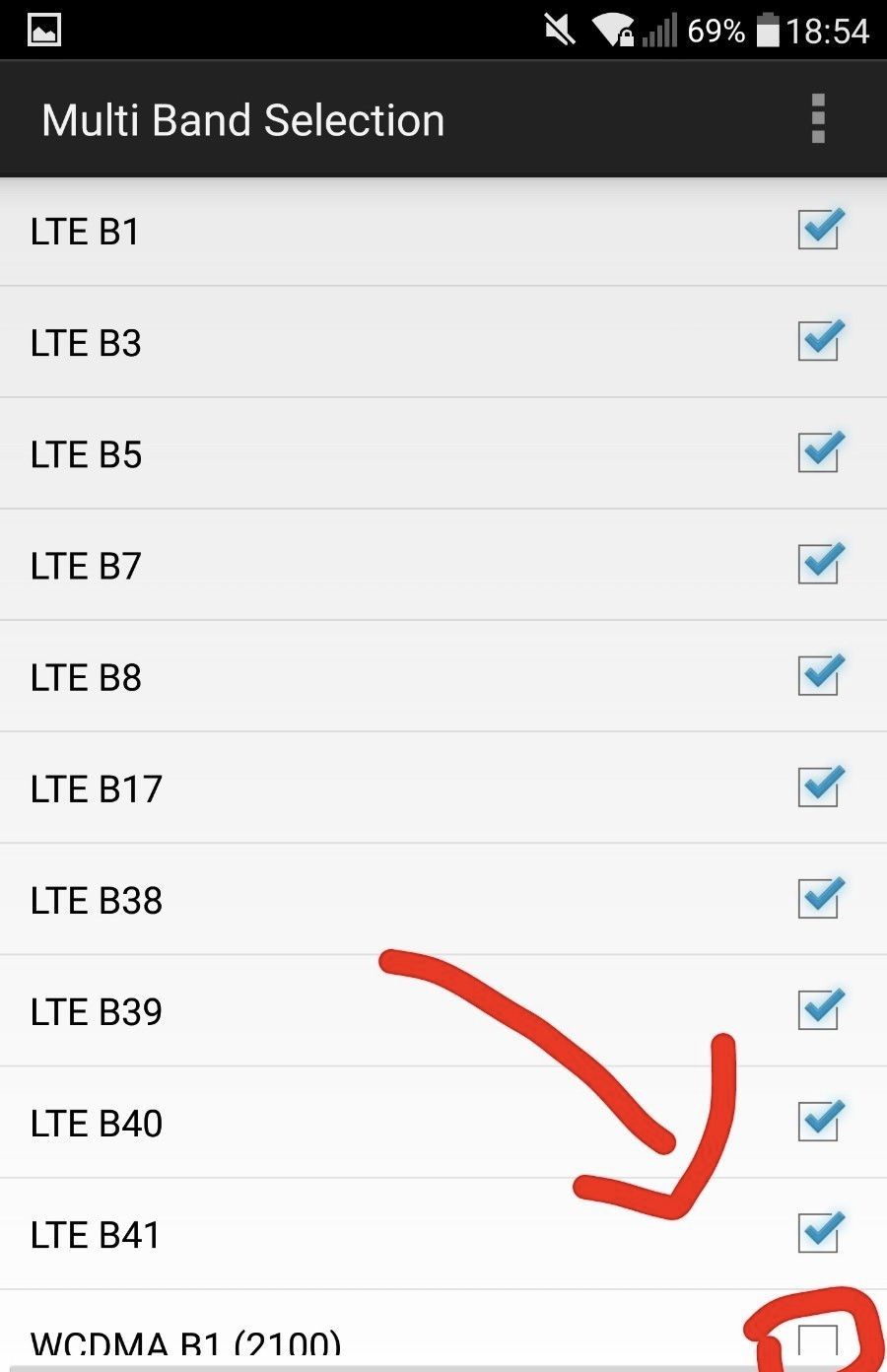
Task: Click the mute icon in the status bar
Action: [558, 31]
